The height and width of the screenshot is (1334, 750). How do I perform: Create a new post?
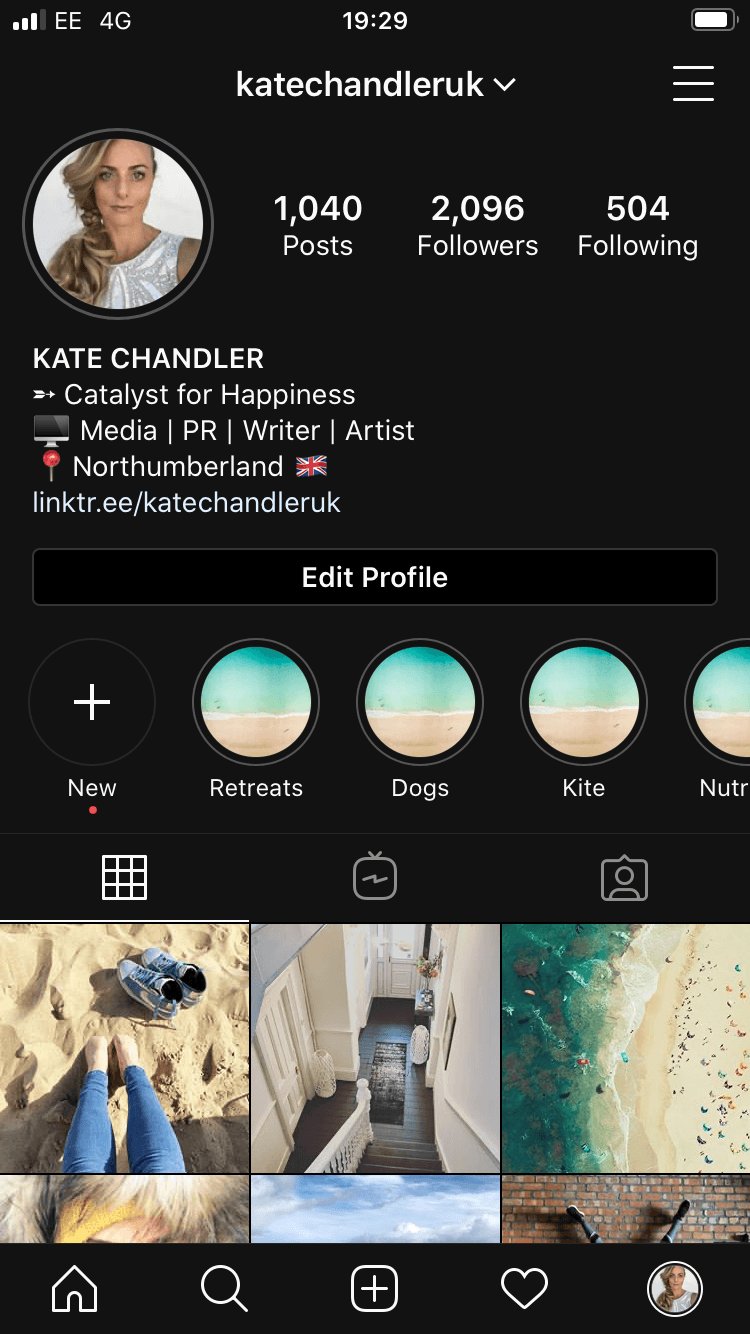(375, 1288)
